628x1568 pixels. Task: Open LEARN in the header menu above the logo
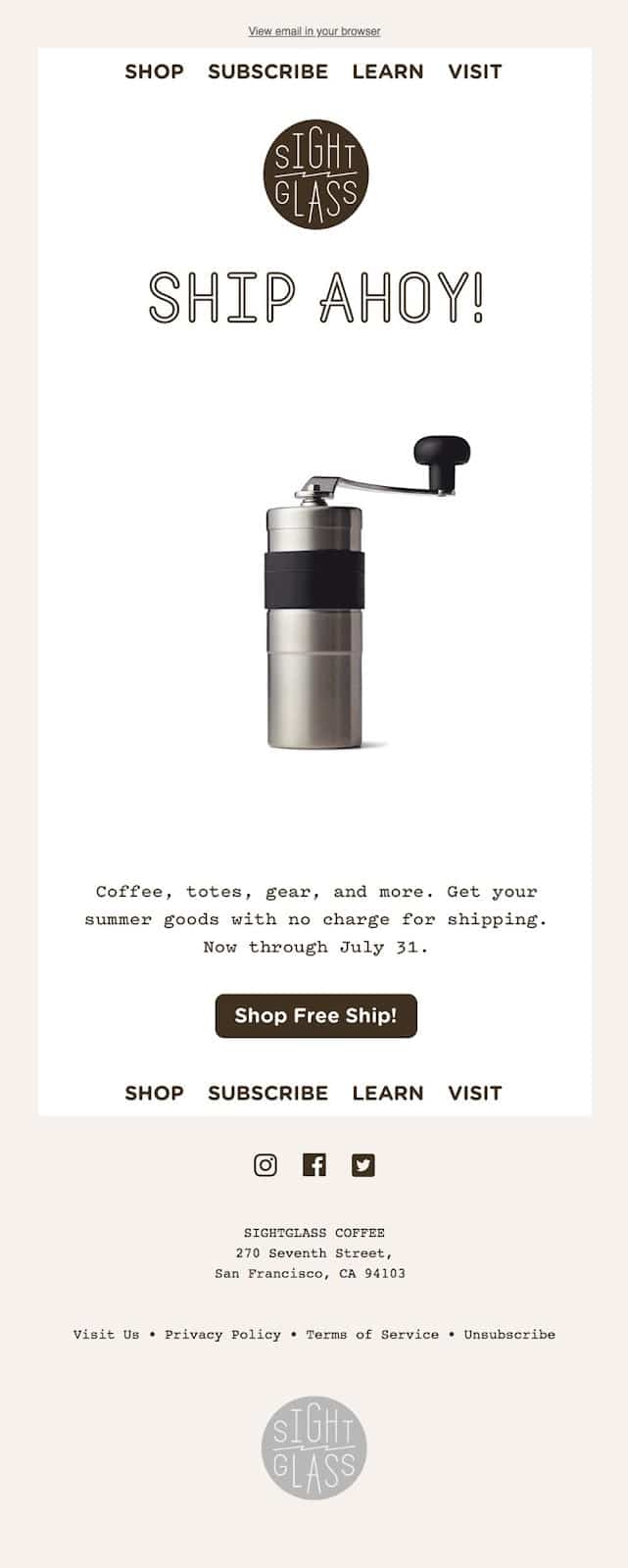point(388,72)
